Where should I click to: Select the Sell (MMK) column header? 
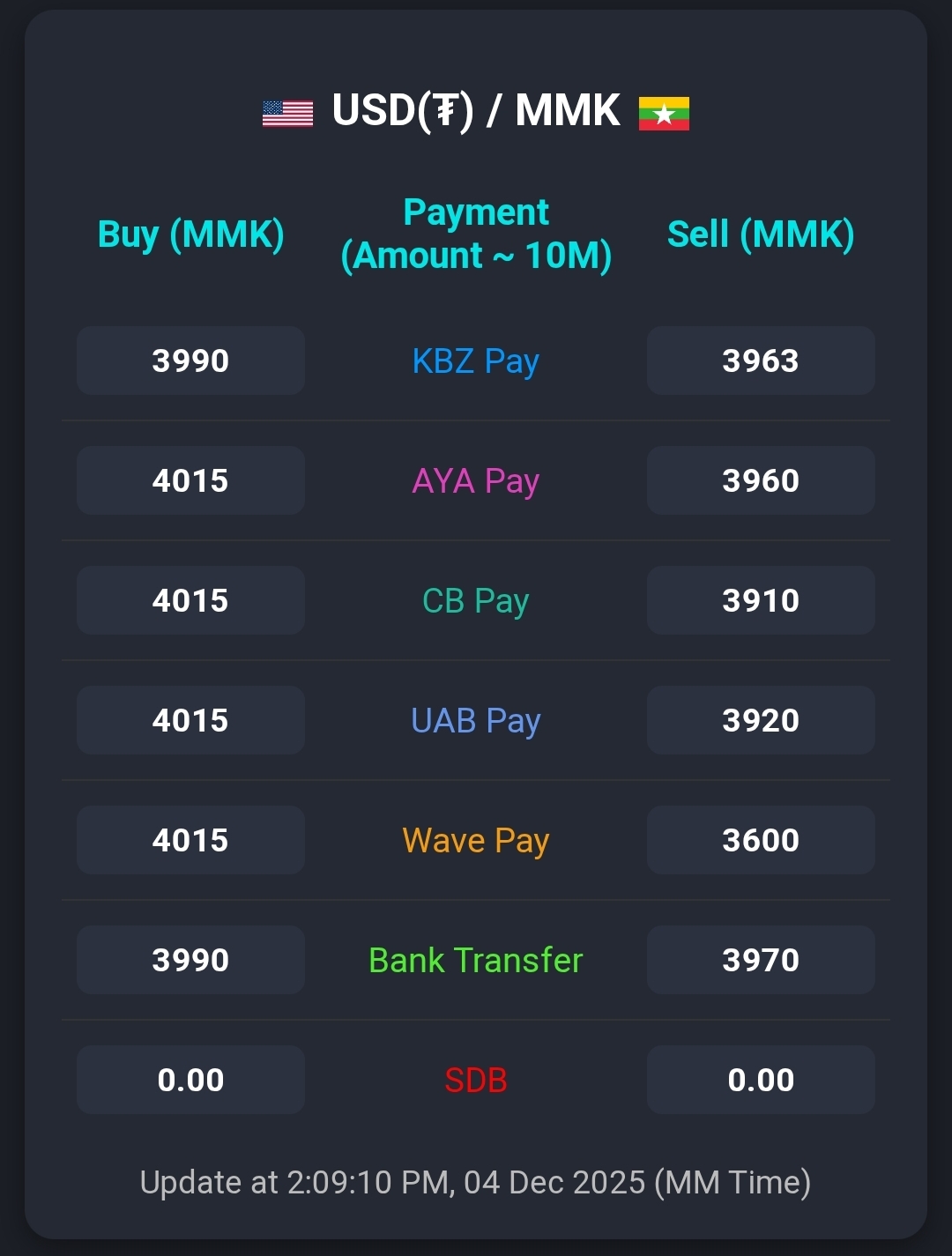(761, 234)
